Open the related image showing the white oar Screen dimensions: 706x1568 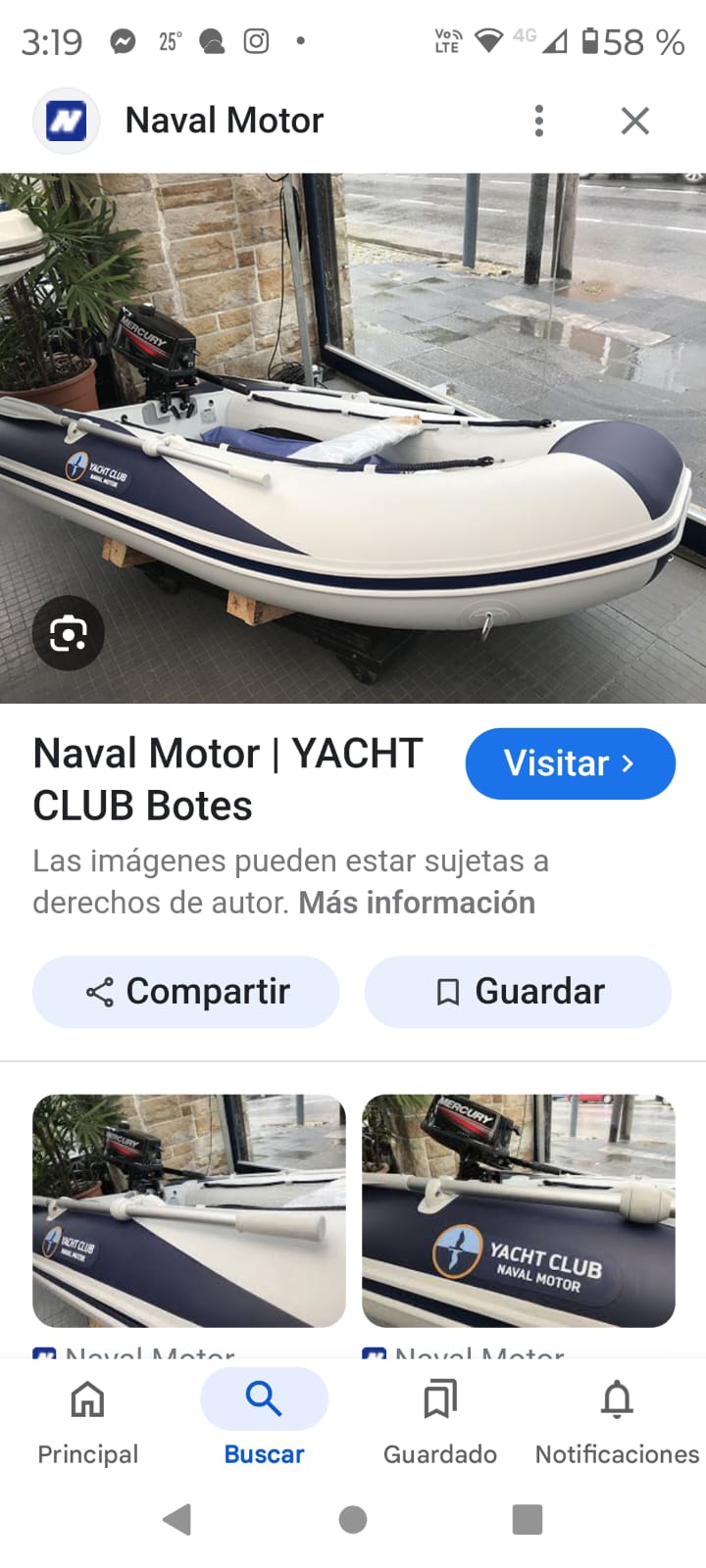[189, 1210]
